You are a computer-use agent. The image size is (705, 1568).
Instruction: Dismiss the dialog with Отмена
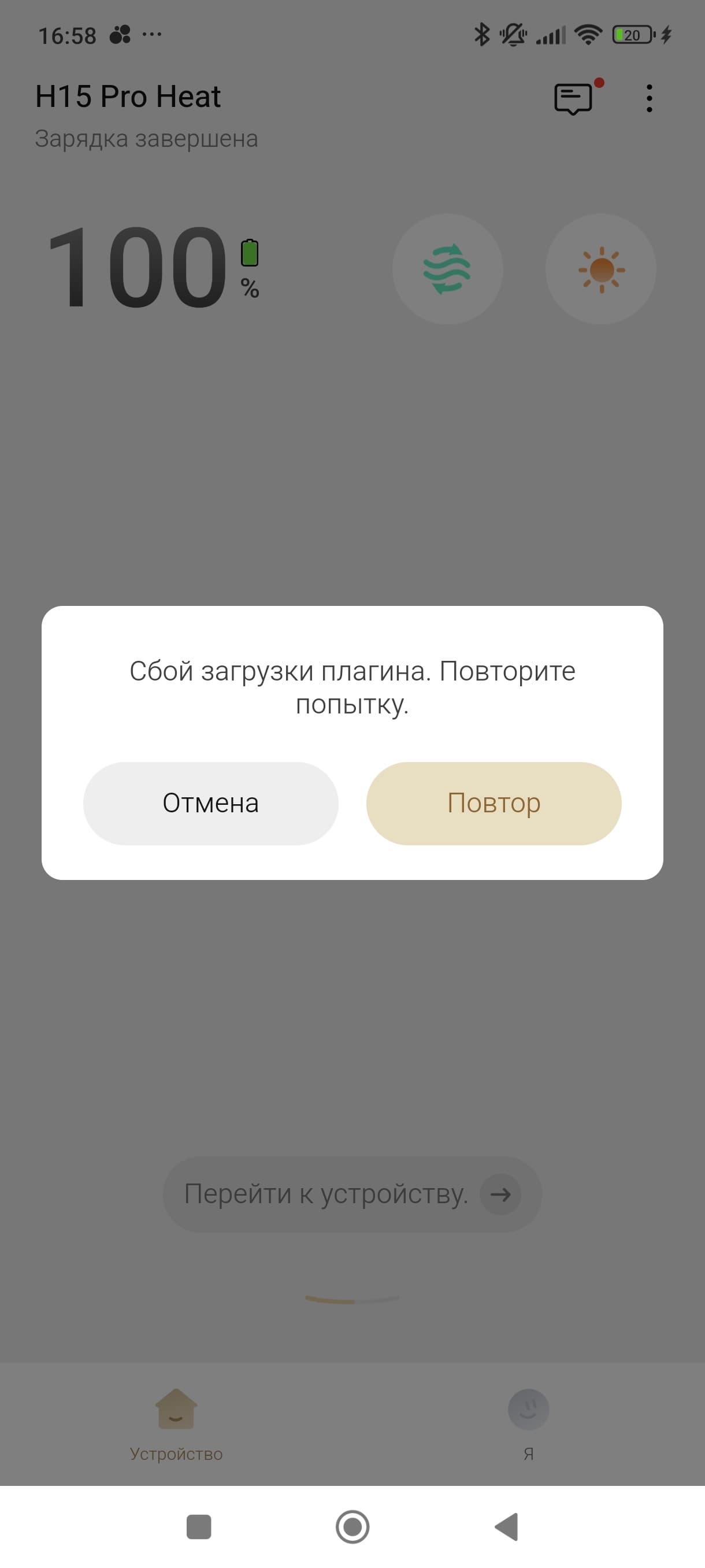[x=210, y=803]
